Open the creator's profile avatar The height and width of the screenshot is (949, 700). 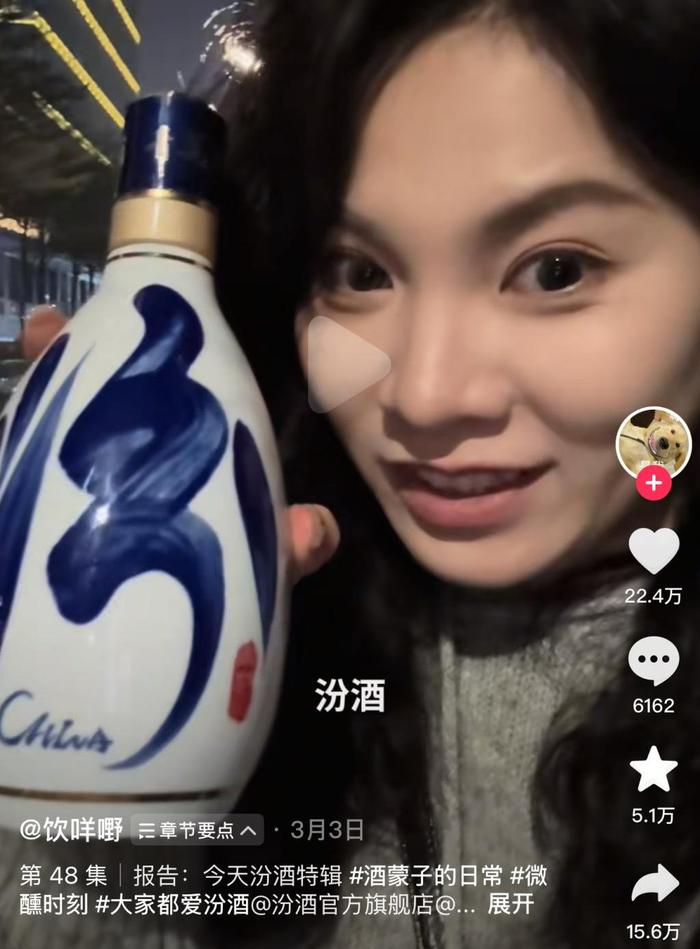point(653,443)
